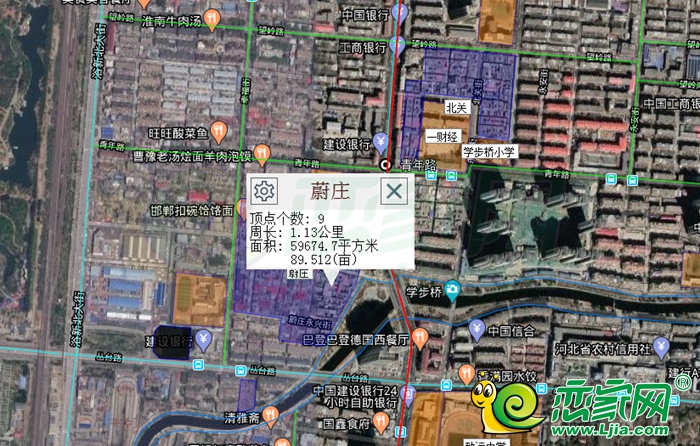Close the 蔚庄 info popup
This screenshot has width=700, height=446.
(396, 192)
